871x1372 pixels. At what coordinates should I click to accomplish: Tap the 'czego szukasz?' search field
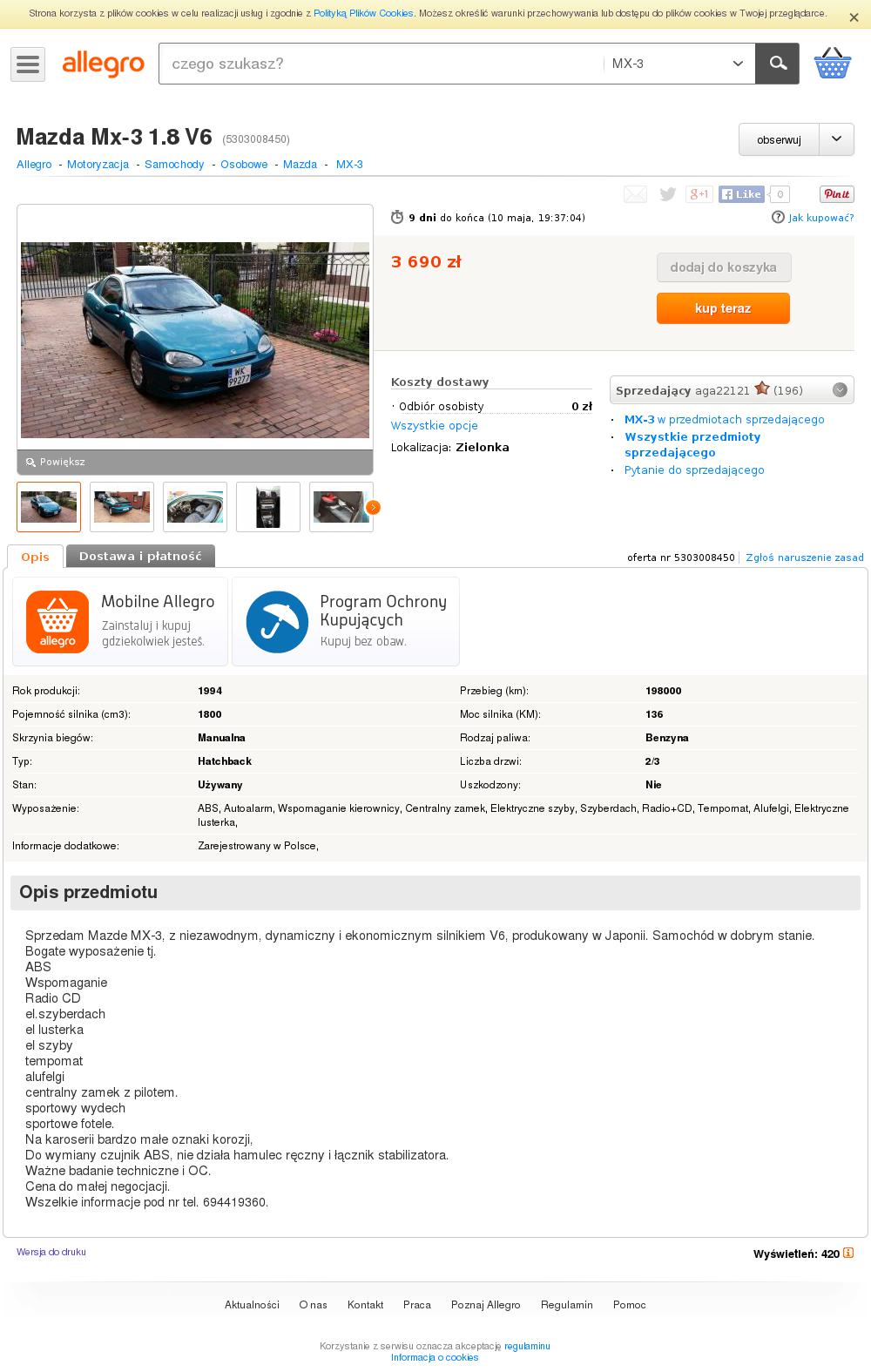pos(379,64)
